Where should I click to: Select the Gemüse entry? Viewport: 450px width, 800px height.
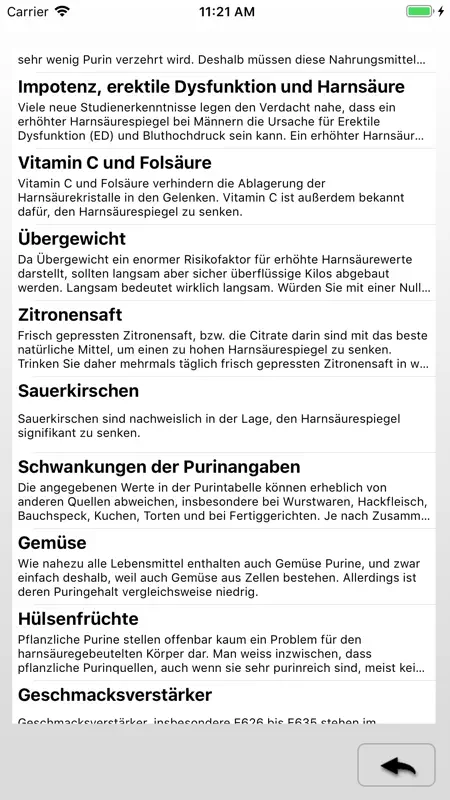point(224,567)
